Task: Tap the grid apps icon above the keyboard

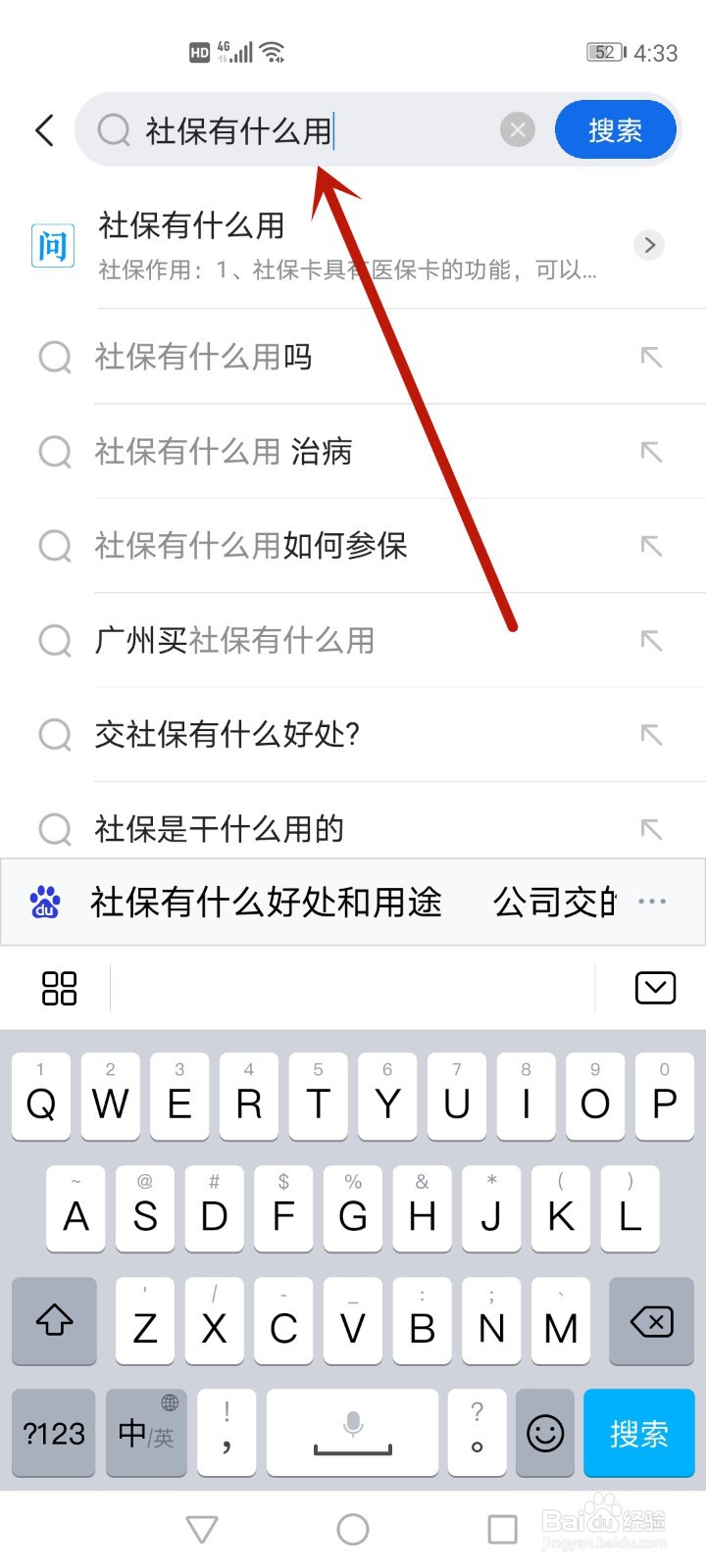Action: (59, 988)
